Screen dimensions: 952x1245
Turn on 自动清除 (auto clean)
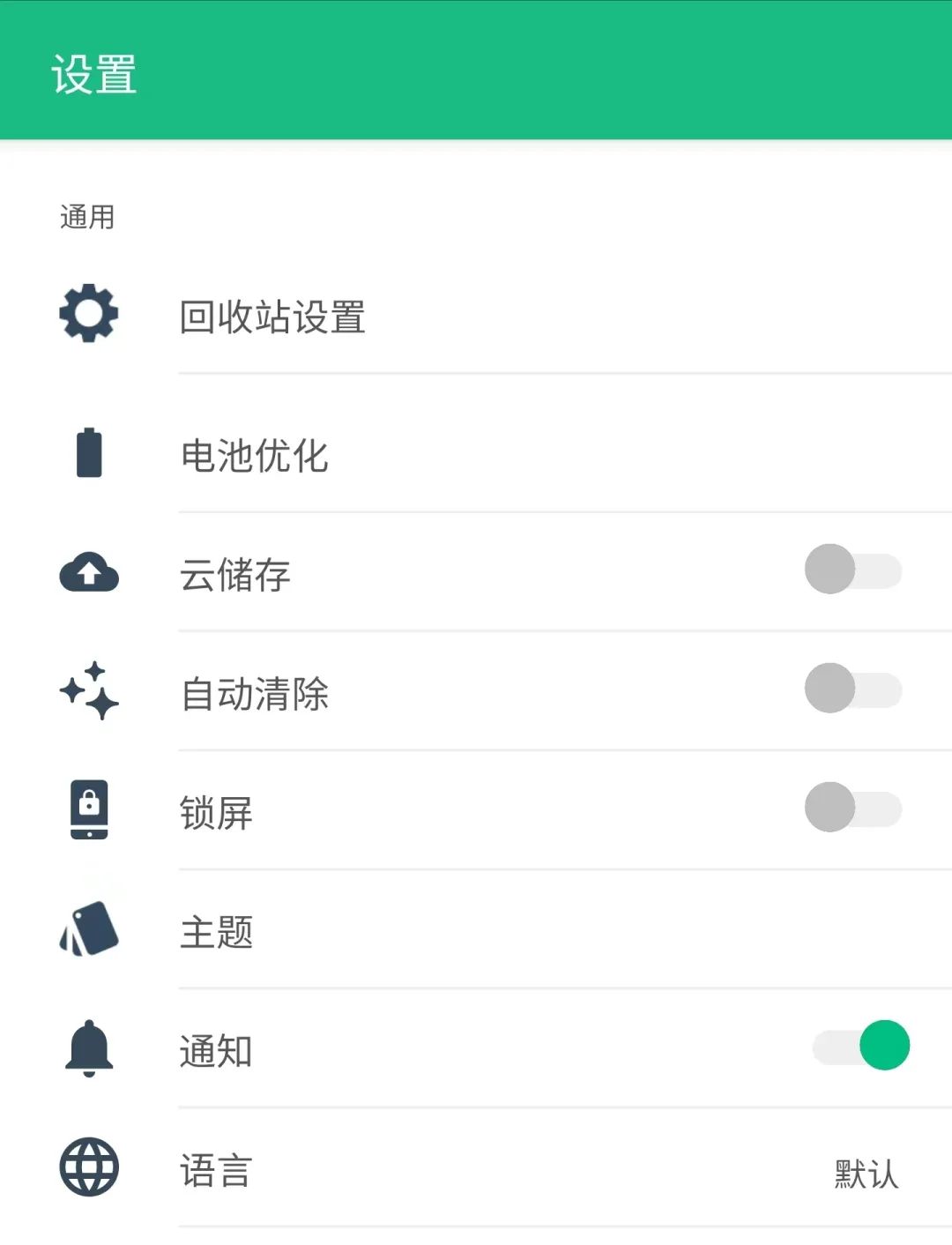pyautogui.click(x=852, y=689)
